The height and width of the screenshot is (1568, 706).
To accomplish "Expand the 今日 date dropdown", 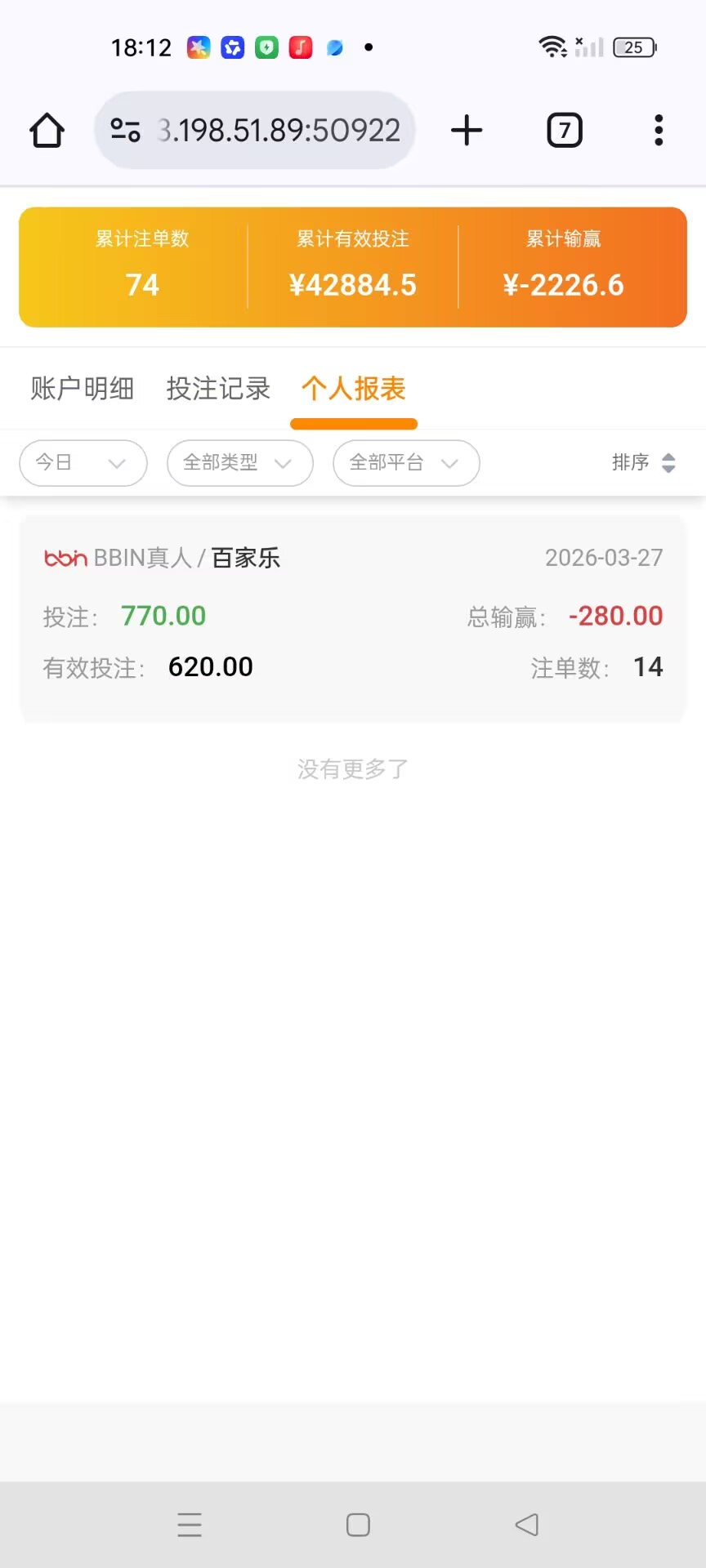I will tap(83, 463).
